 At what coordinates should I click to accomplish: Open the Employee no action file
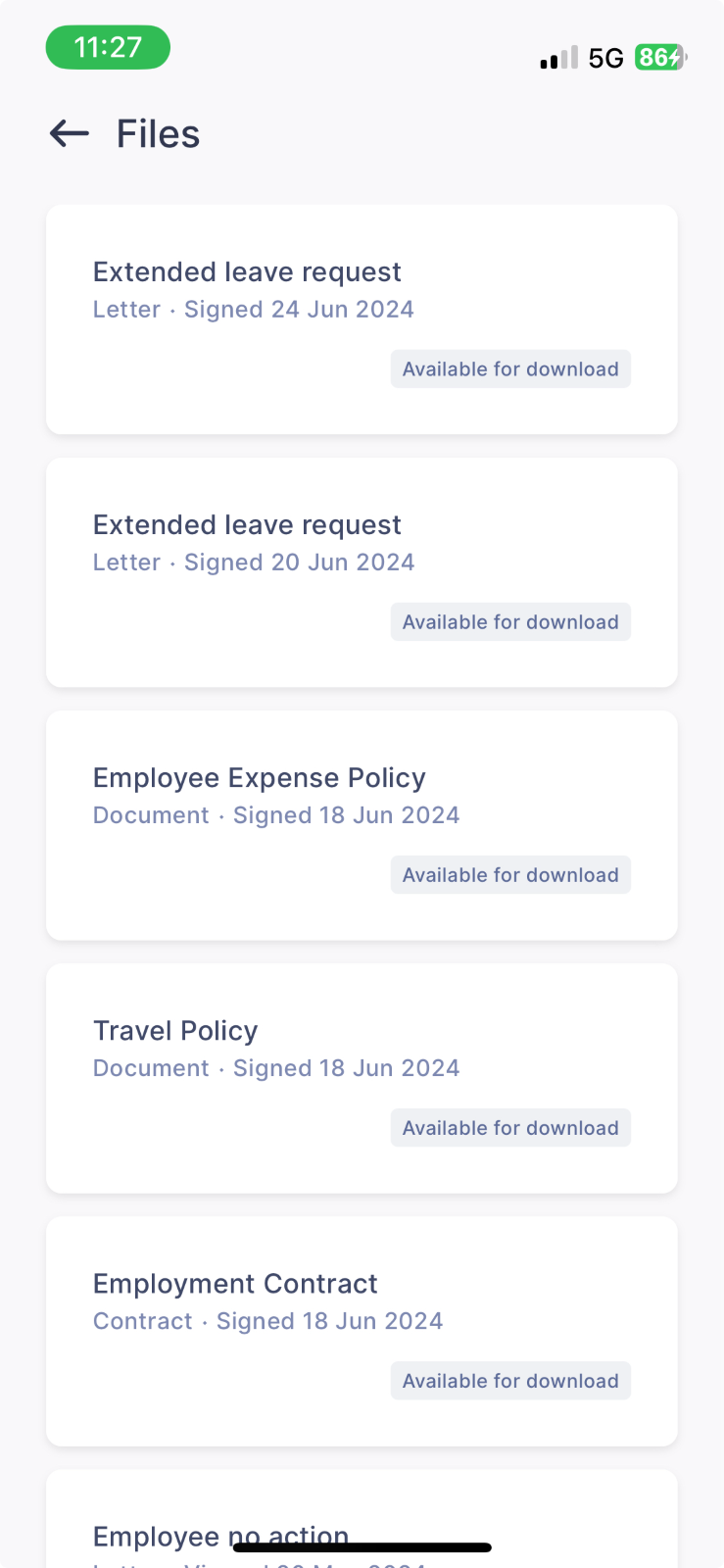pos(362,1519)
